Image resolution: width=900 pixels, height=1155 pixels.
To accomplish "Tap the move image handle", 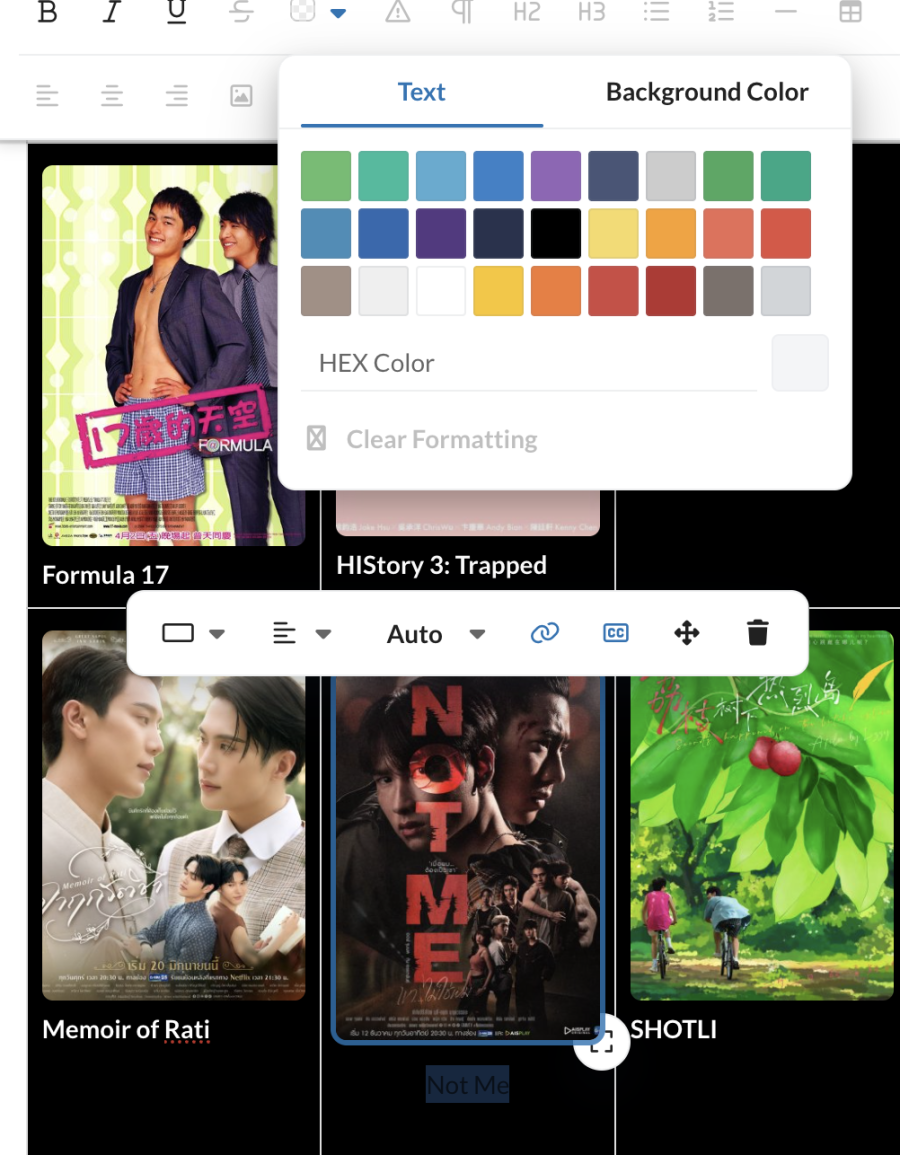I will click(687, 633).
